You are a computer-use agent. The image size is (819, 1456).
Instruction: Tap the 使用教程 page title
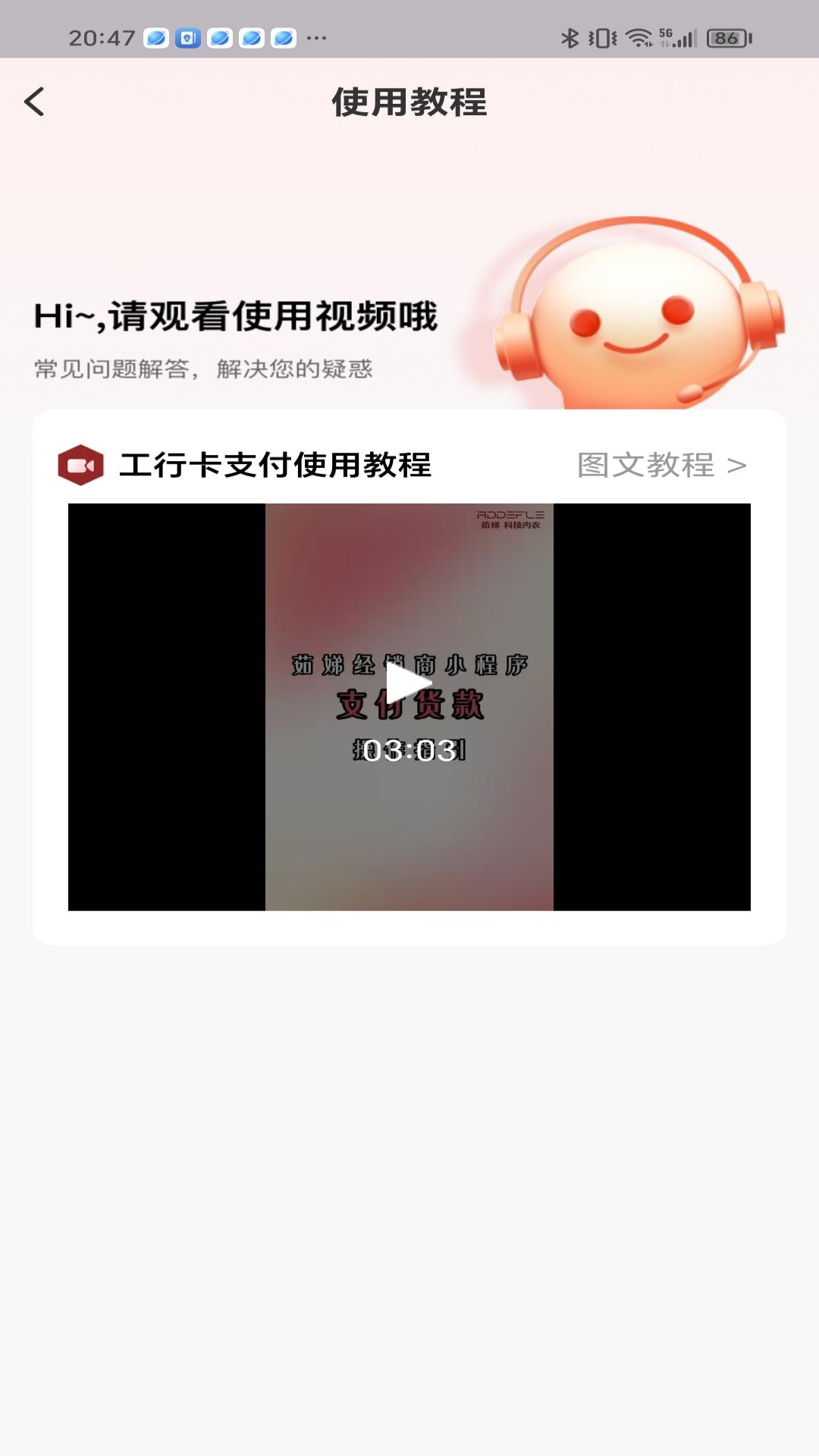[409, 102]
